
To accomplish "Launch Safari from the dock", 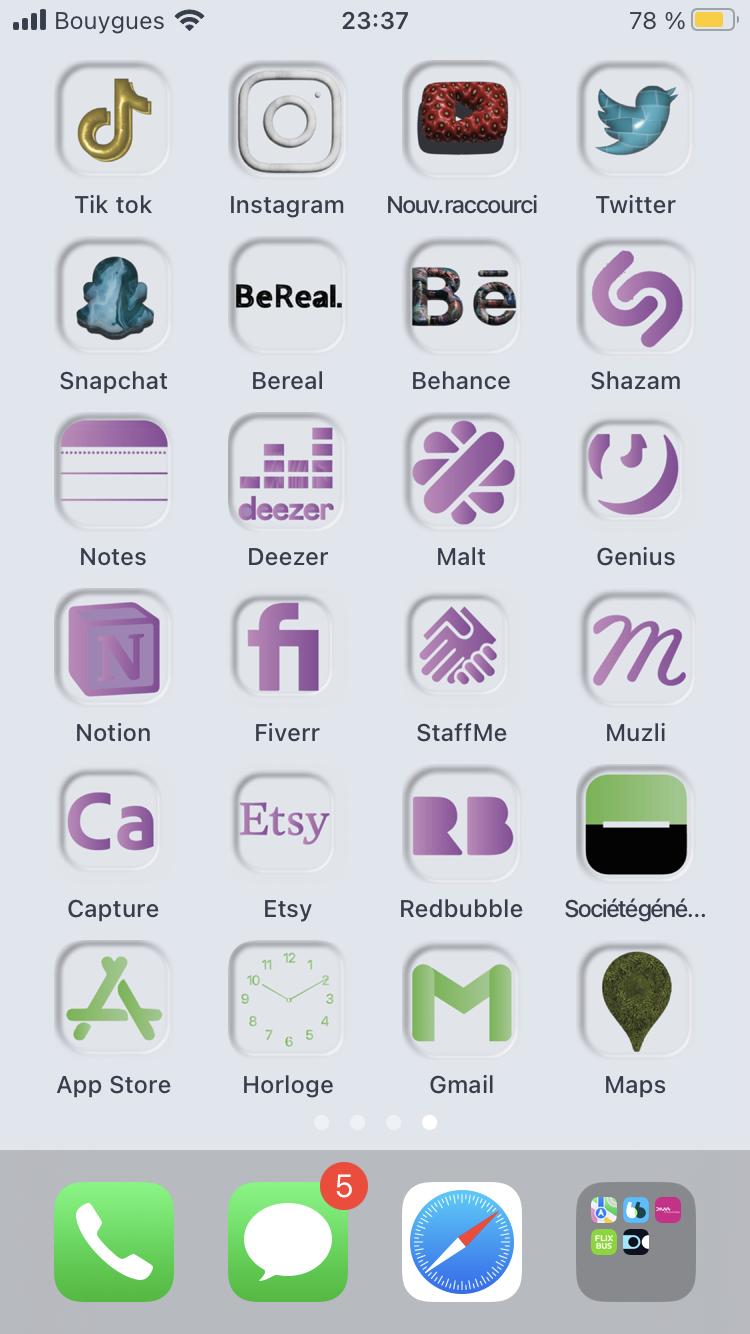I will (x=461, y=1242).
